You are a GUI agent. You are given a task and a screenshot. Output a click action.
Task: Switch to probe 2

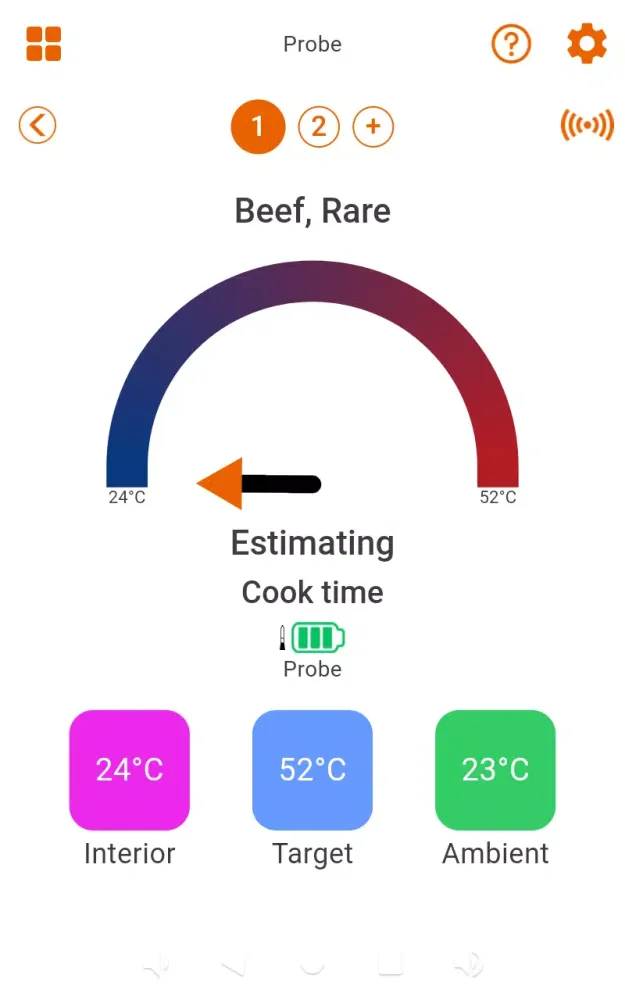pos(319,127)
